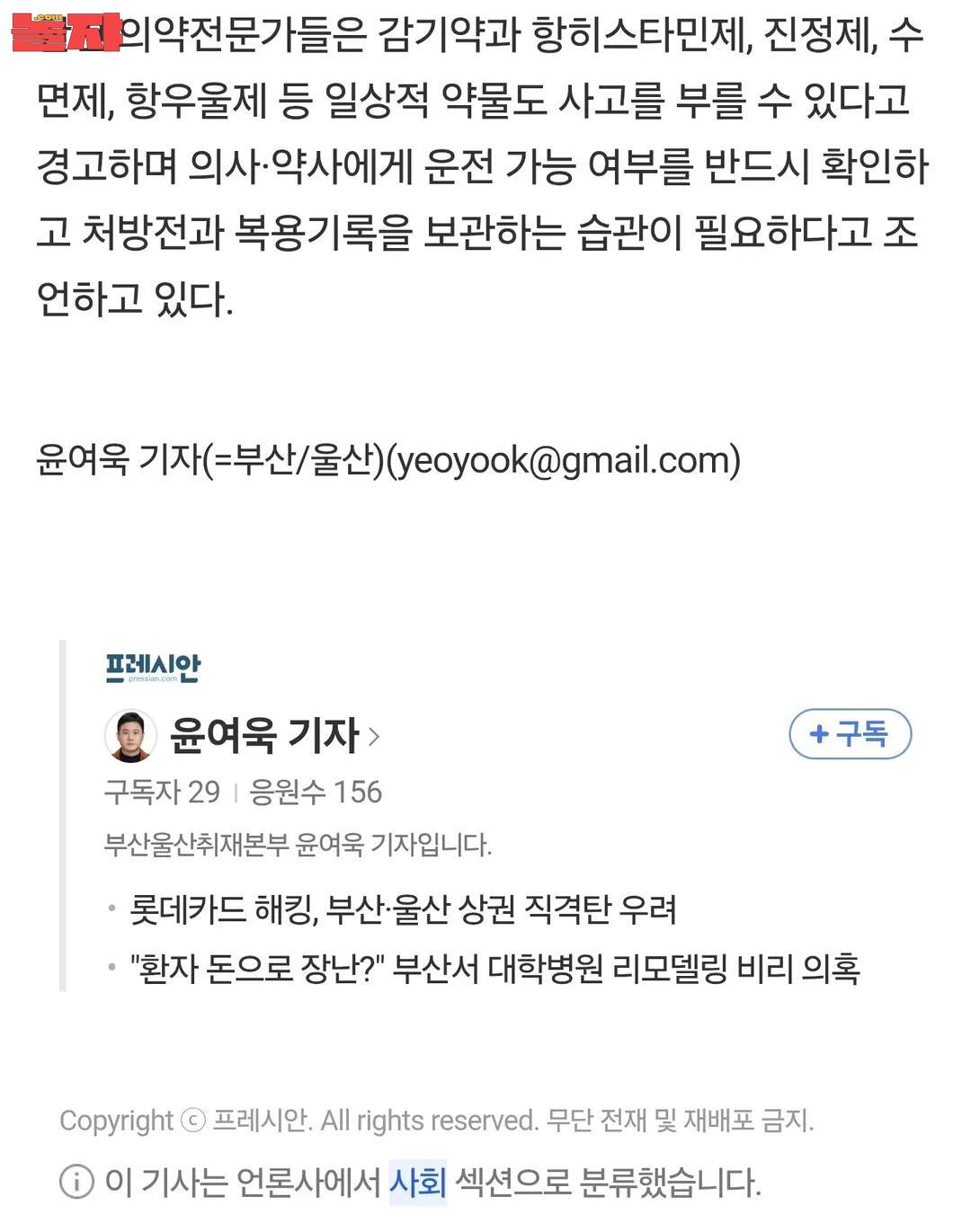The image size is (971, 1232).
Task: Open the 대학병원 리모델링 비리 의혹 article
Action: point(494,969)
